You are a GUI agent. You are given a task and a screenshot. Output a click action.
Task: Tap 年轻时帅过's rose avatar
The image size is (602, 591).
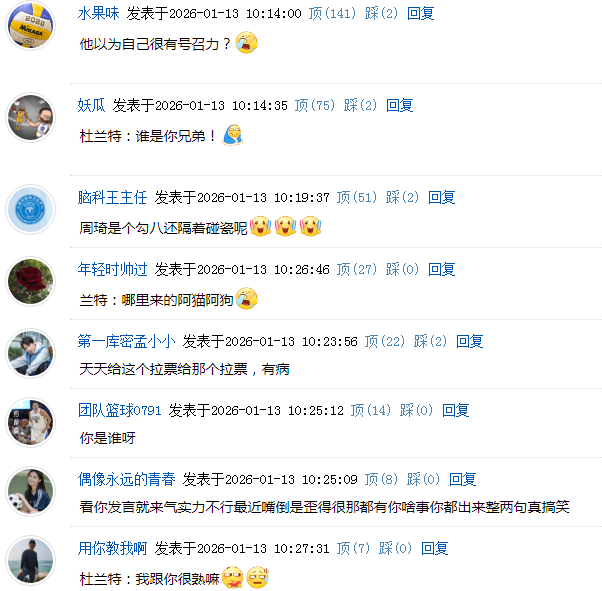tap(30, 282)
